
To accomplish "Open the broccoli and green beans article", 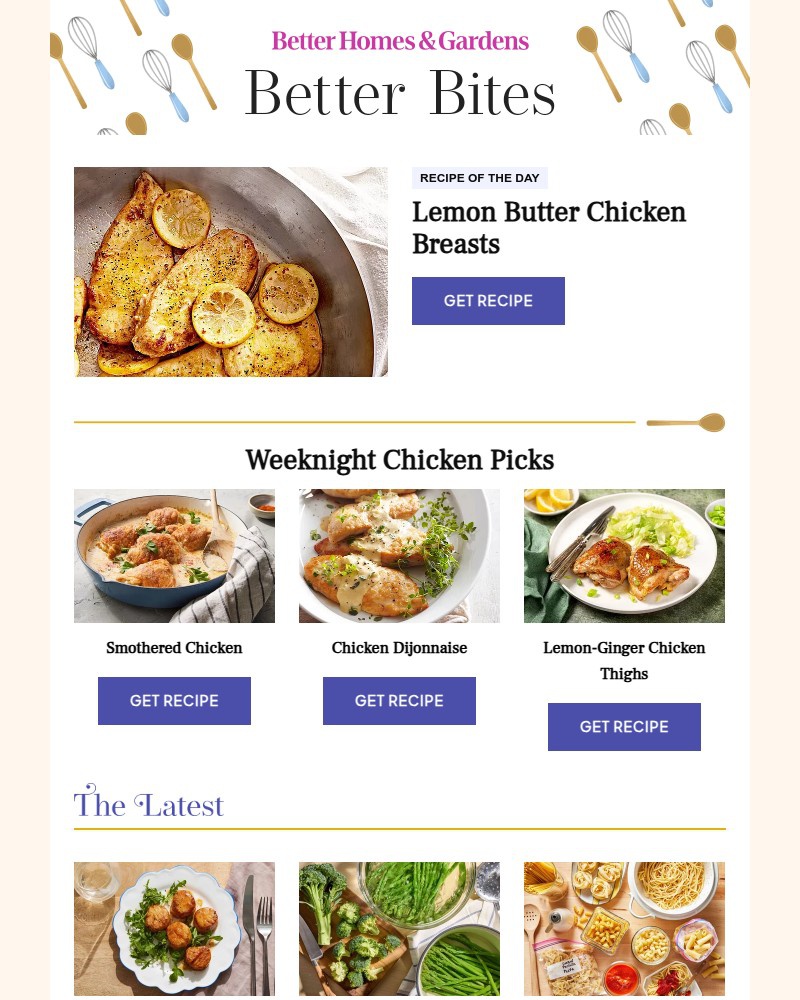I will pyautogui.click(x=399, y=928).
